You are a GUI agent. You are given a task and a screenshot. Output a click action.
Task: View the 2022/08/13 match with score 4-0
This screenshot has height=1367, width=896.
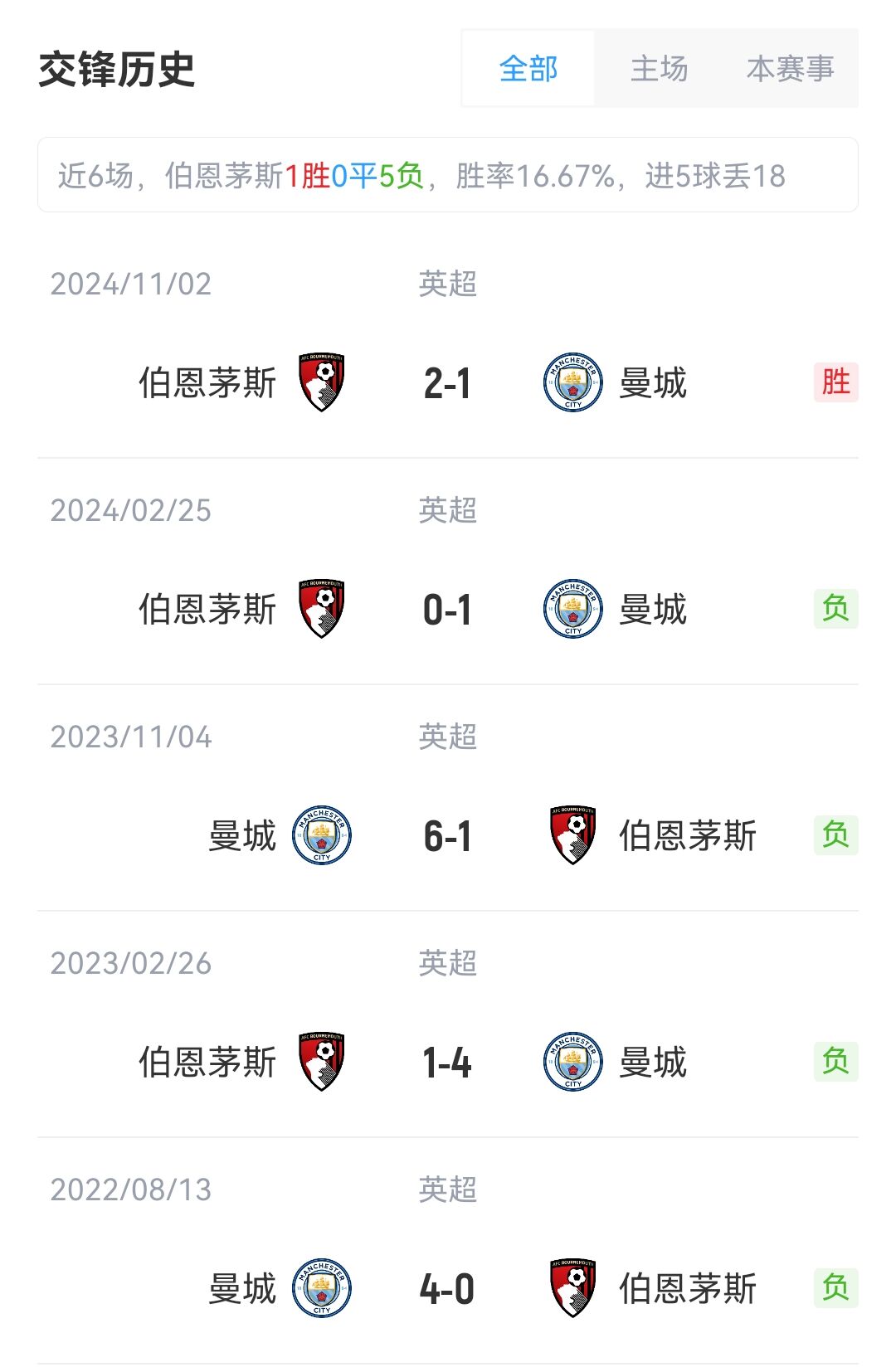pos(447,1289)
